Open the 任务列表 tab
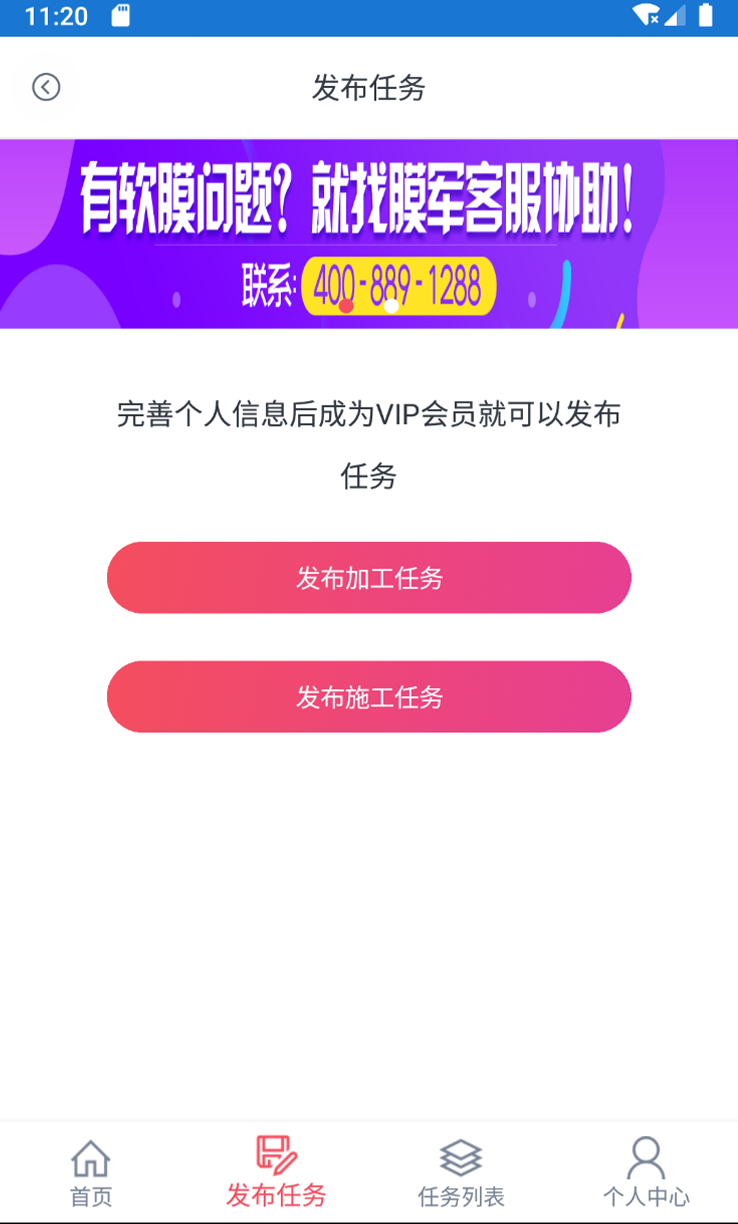 (x=461, y=1172)
